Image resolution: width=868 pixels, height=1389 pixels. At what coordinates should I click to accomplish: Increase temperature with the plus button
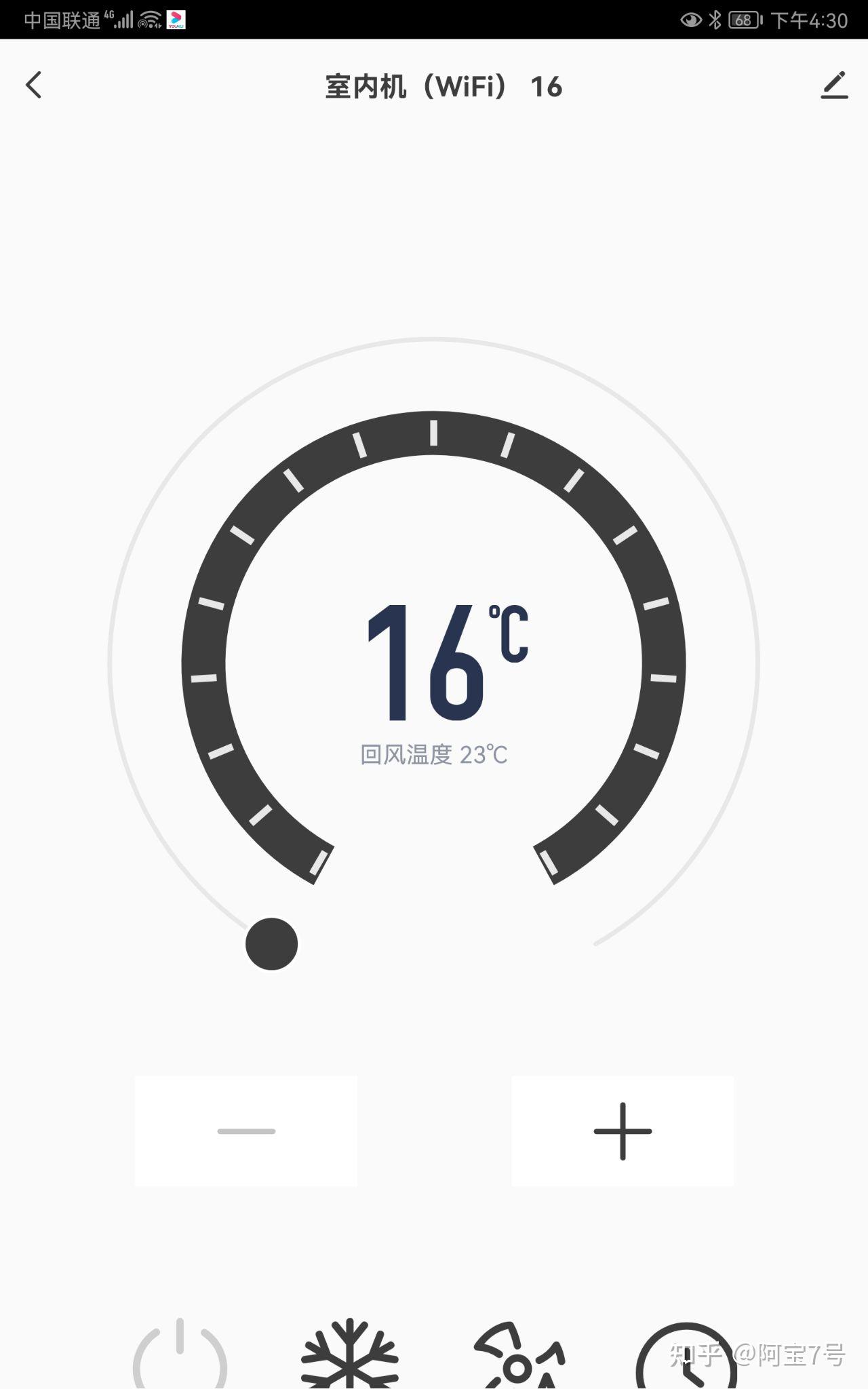coord(623,1131)
